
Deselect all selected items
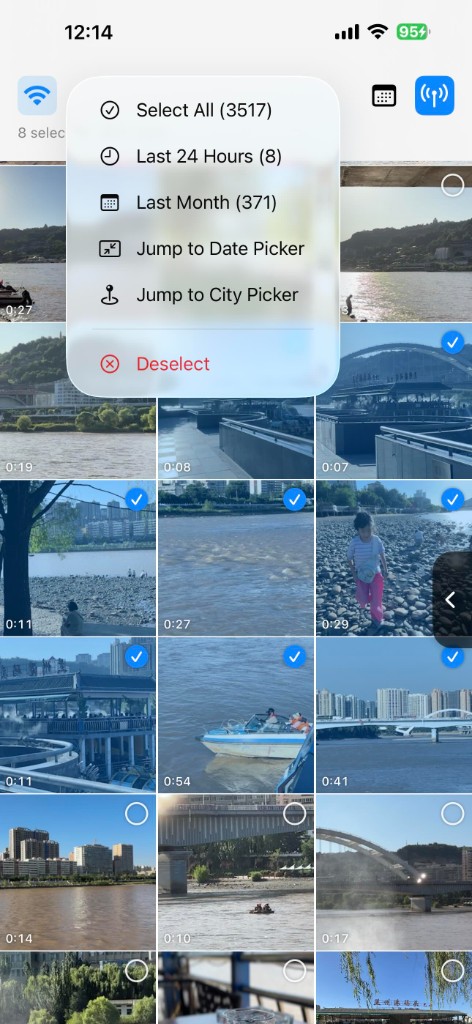tap(203, 364)
